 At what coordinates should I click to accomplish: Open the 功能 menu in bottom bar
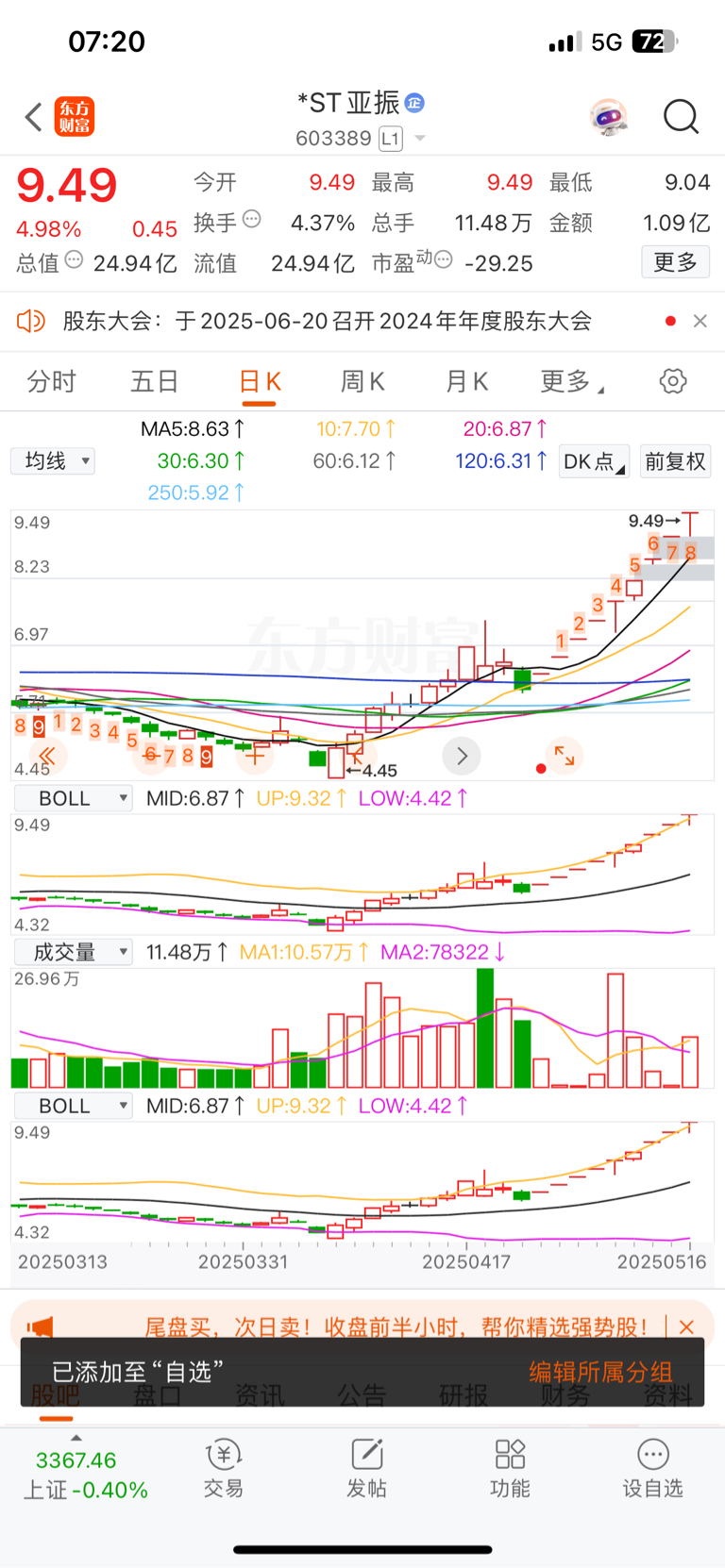510,1469
